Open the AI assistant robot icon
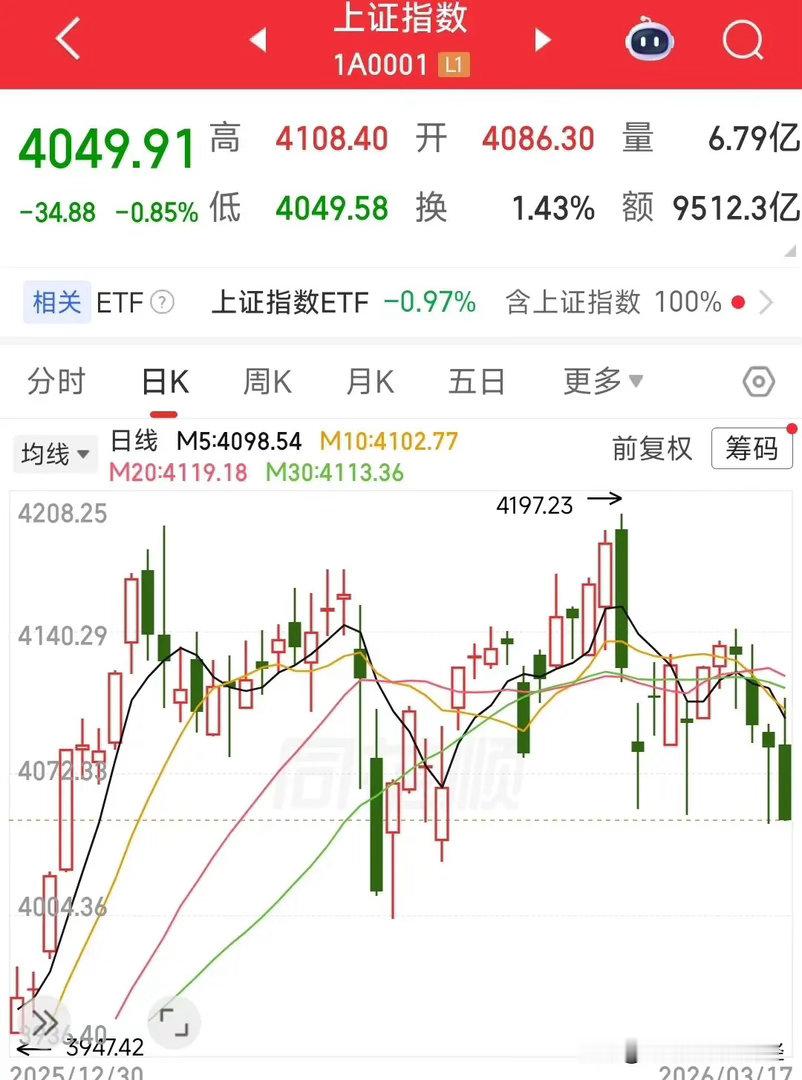802x1080 pixels. [x=650, y=40]
